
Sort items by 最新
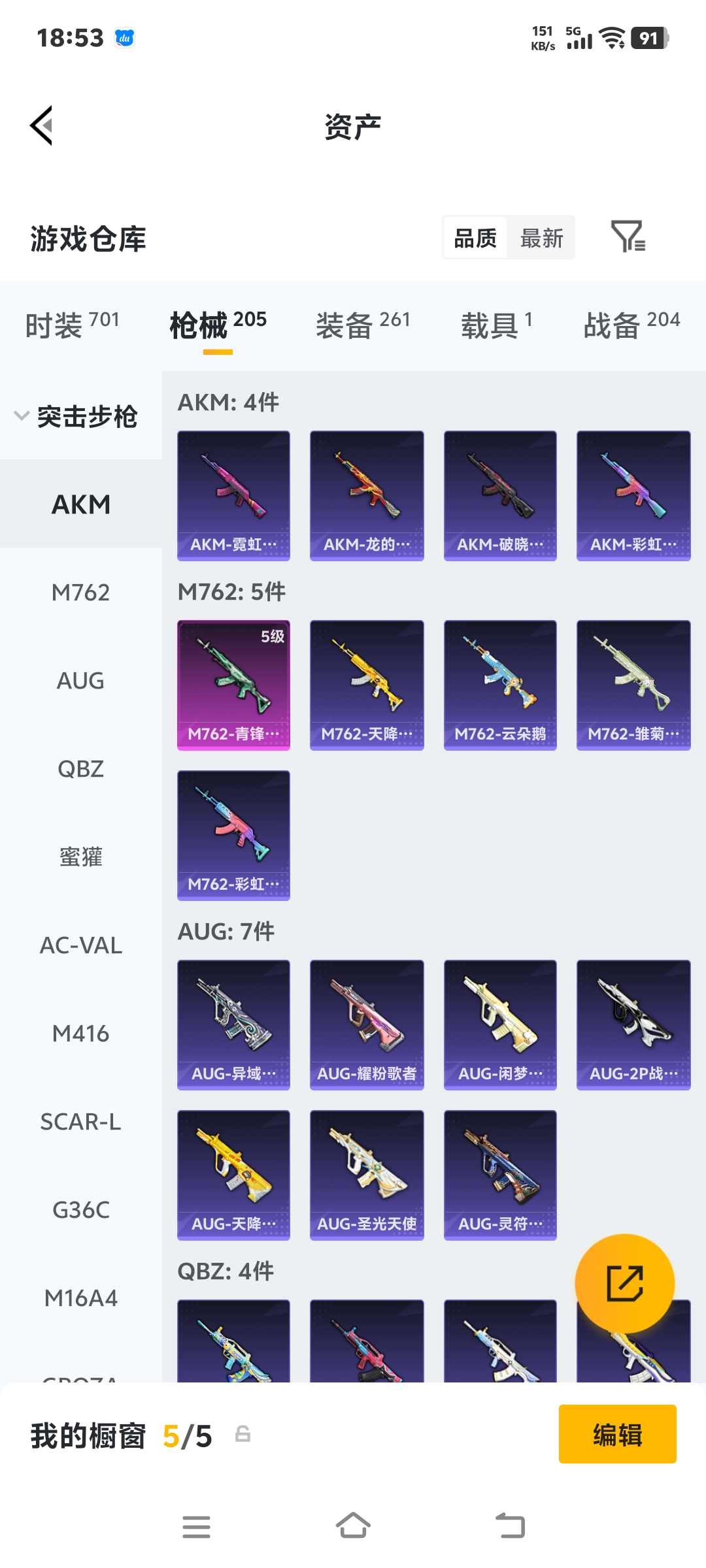(x=541, y=238)
